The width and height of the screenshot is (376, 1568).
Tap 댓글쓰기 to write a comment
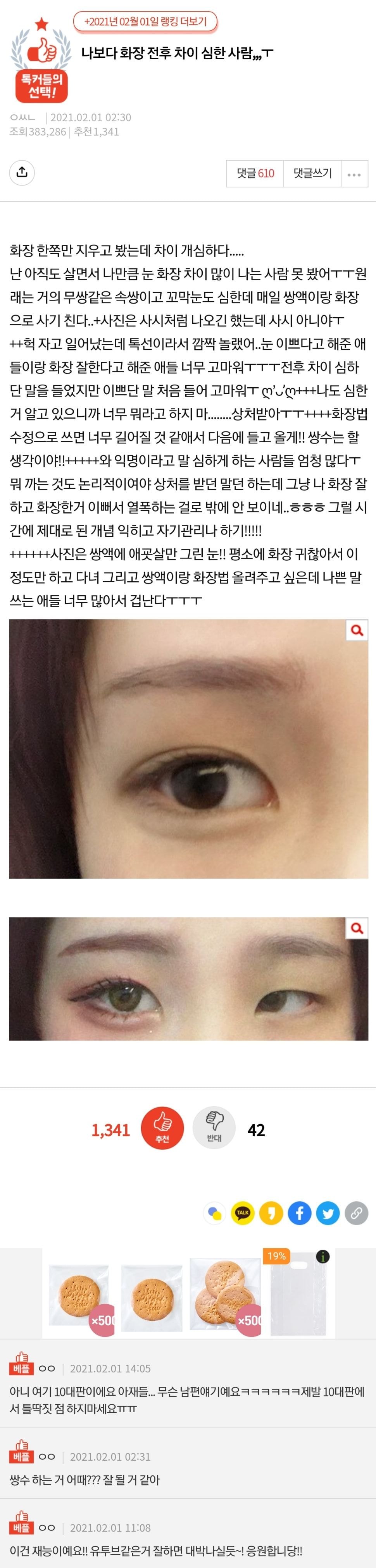click(x=312, y=173)
